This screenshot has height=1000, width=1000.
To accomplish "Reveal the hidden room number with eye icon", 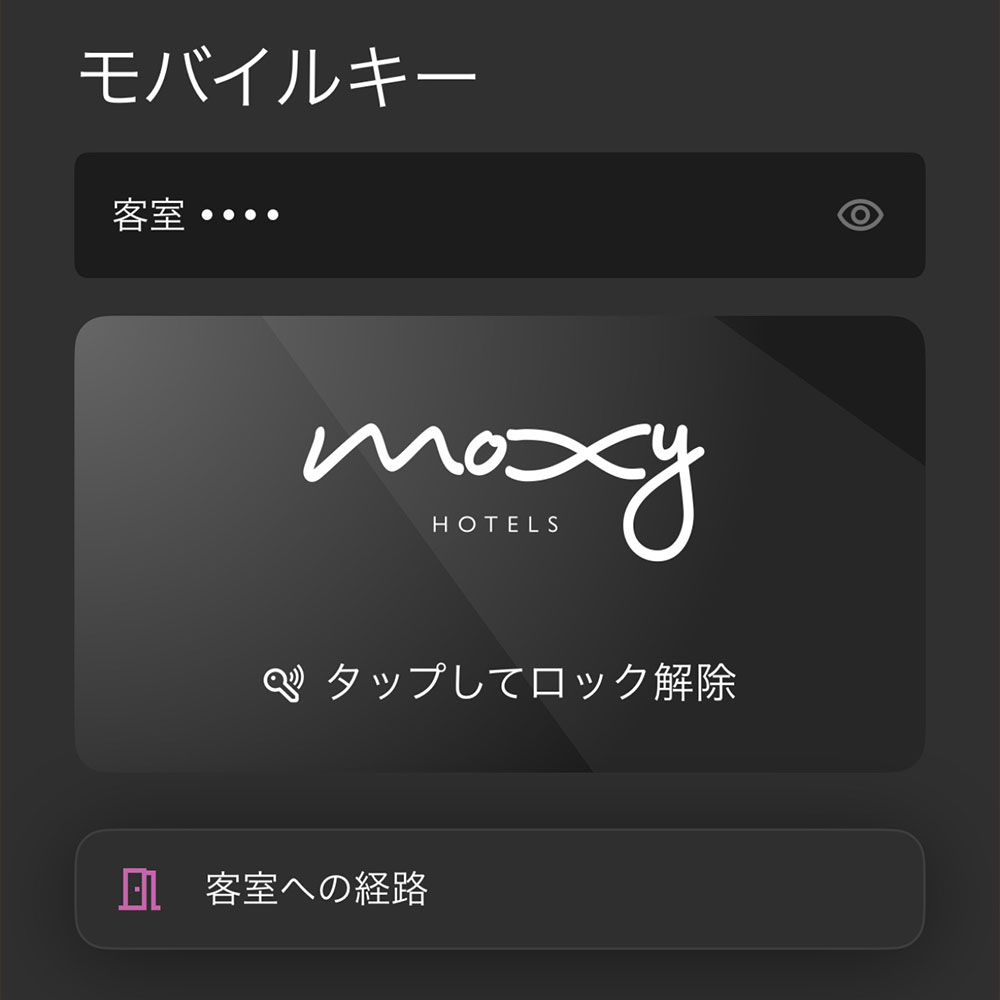I will coord(860,215).
